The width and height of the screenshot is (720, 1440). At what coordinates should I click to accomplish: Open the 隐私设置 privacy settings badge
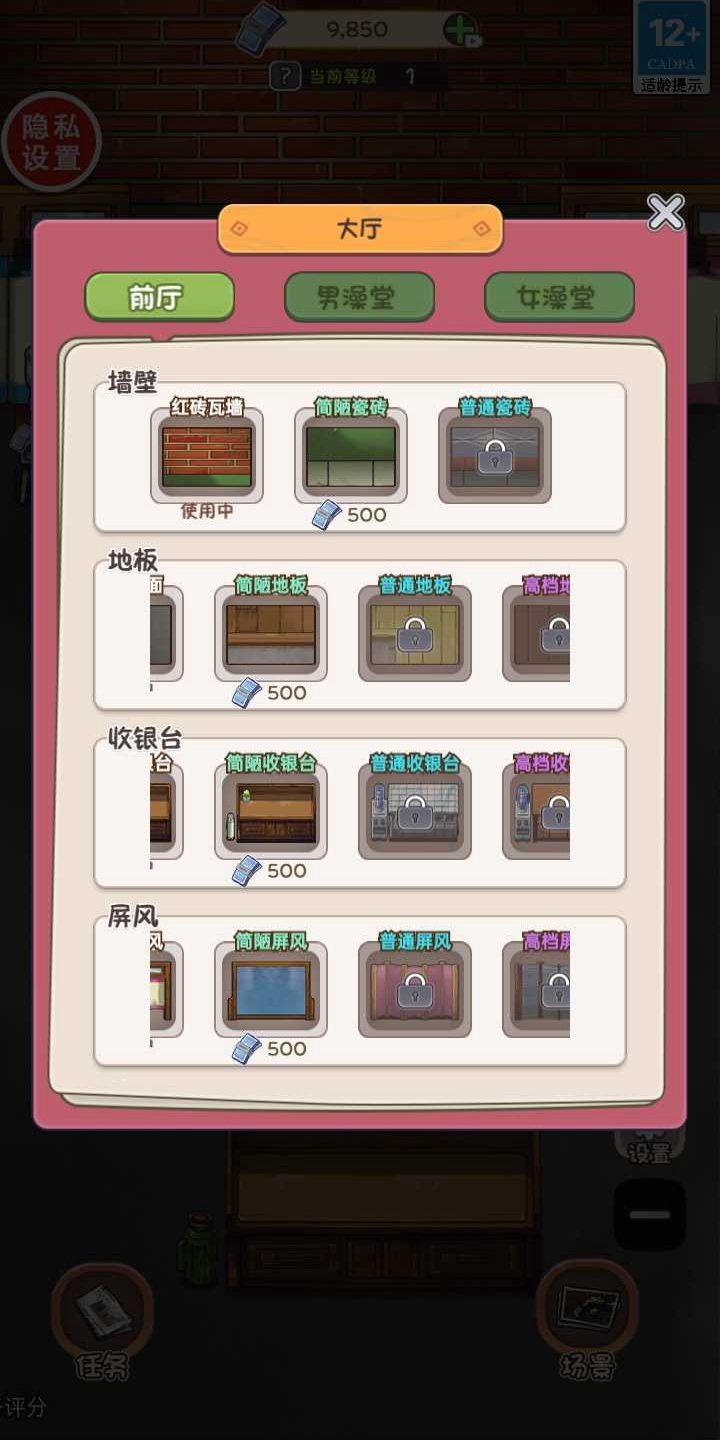pos(52,142)
